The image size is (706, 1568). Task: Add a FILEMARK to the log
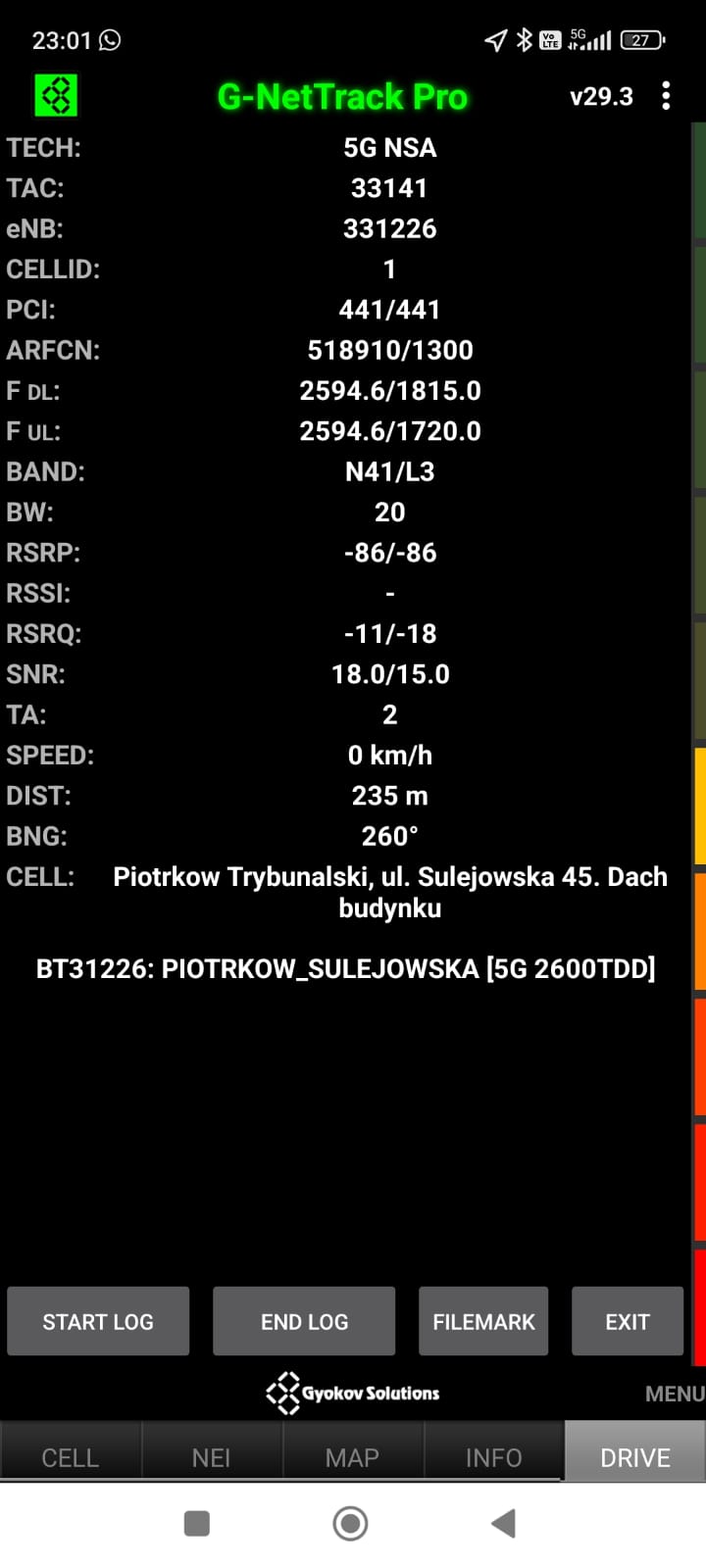483,1321
